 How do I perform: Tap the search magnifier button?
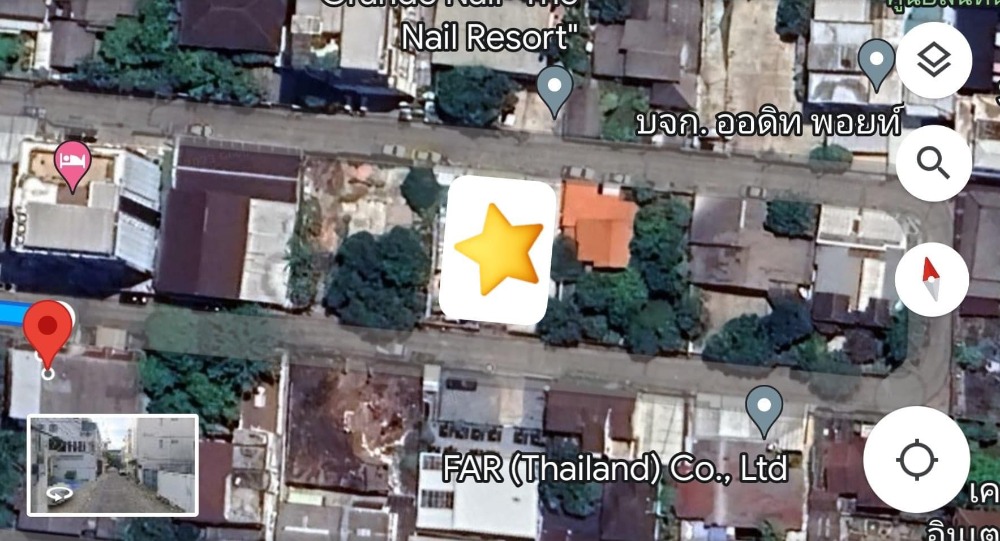click(x=933, y=162)
